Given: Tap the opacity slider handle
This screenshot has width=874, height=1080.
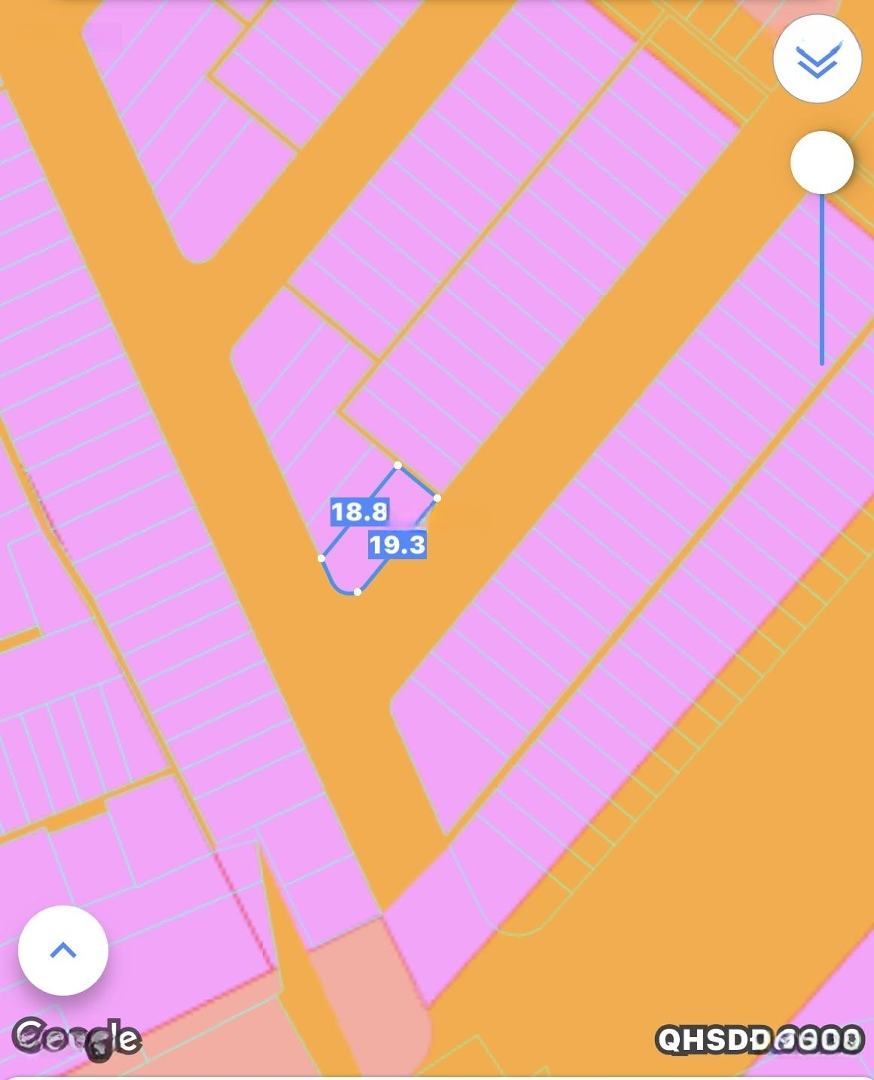Looking at the screenshot, I should click(821, 163).
